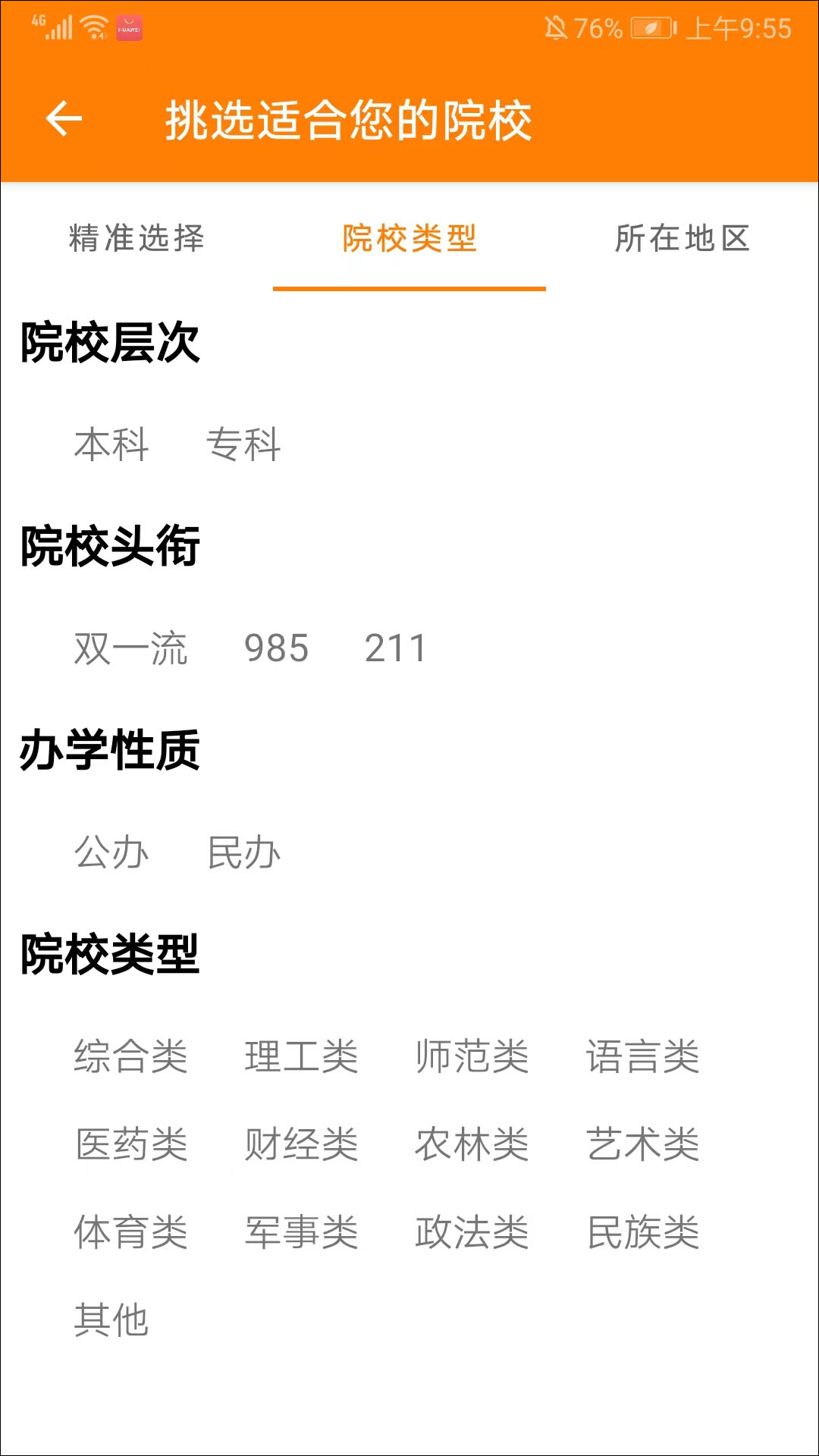The image size is (819, 1456).
Task: Pick the 理工类 school type
Action: (x=301, y=1056)
